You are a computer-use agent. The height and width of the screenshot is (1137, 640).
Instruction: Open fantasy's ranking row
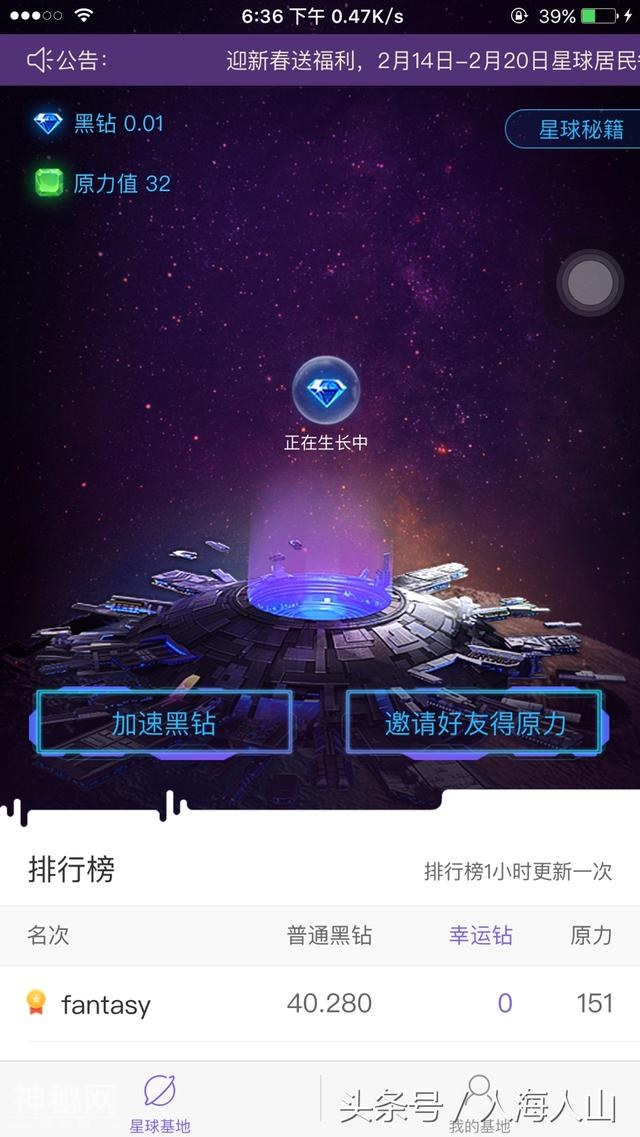[x=320, y=1003]
